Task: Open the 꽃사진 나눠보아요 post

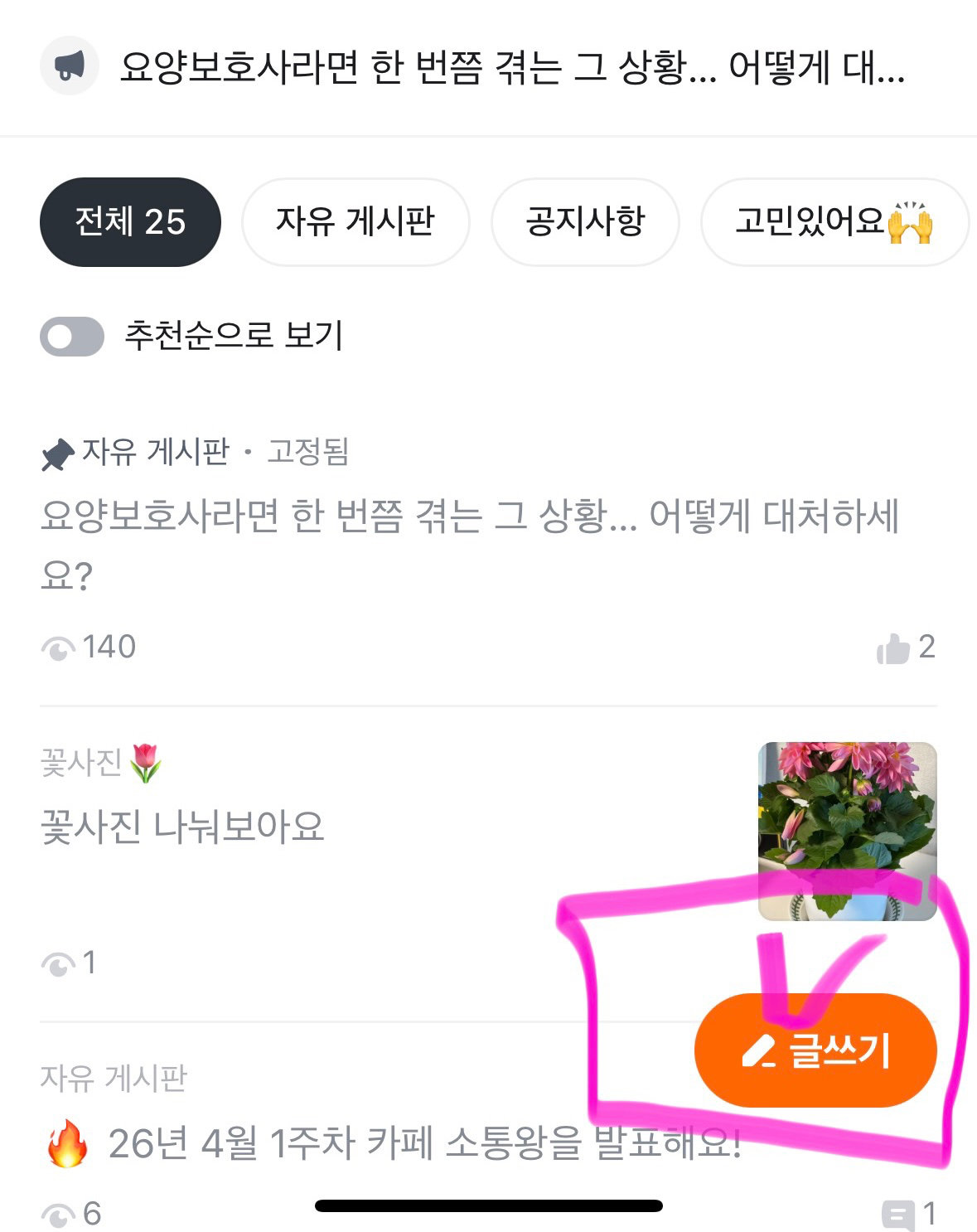Action: click(182, 827)
